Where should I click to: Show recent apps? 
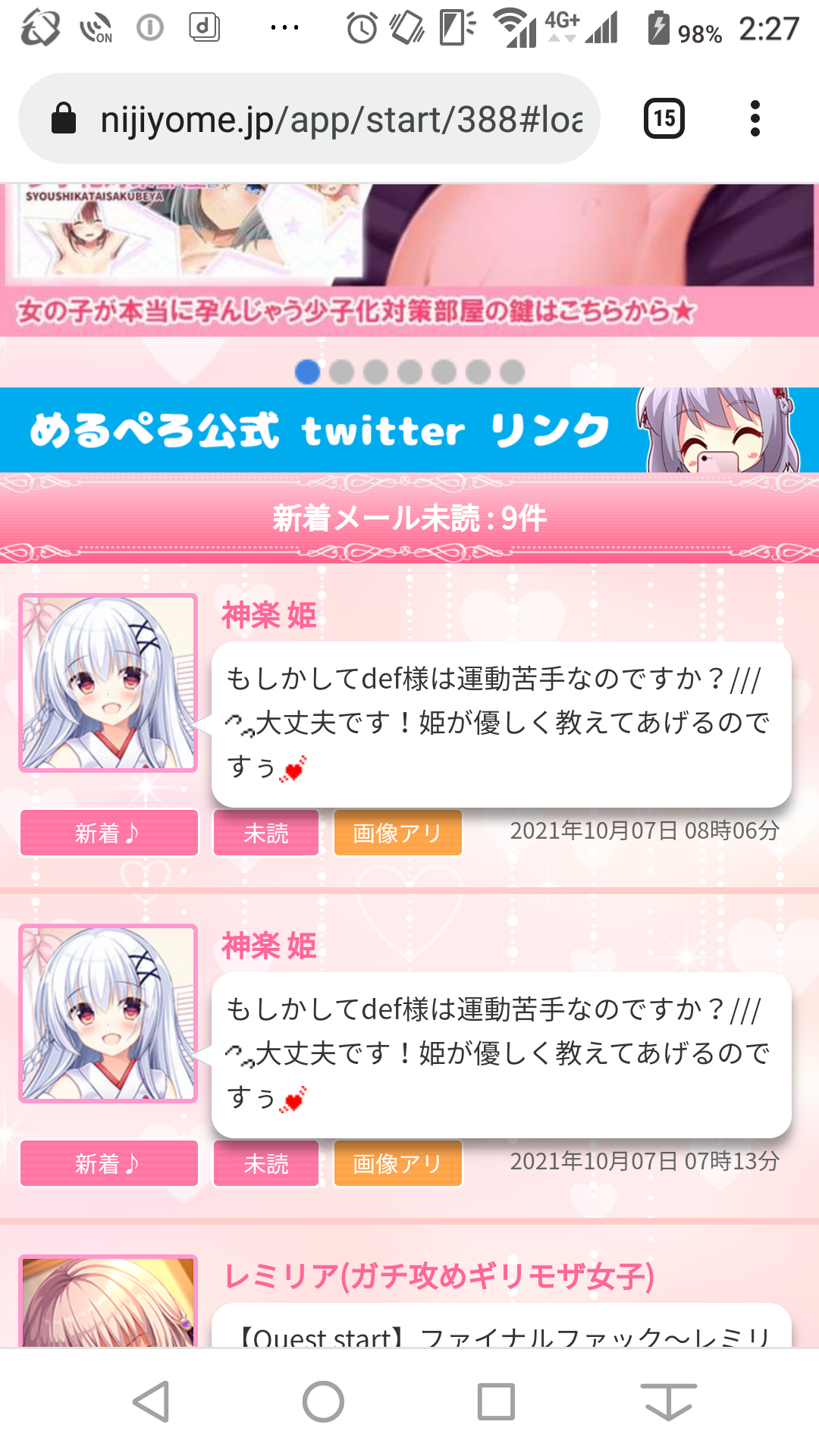496,1401
